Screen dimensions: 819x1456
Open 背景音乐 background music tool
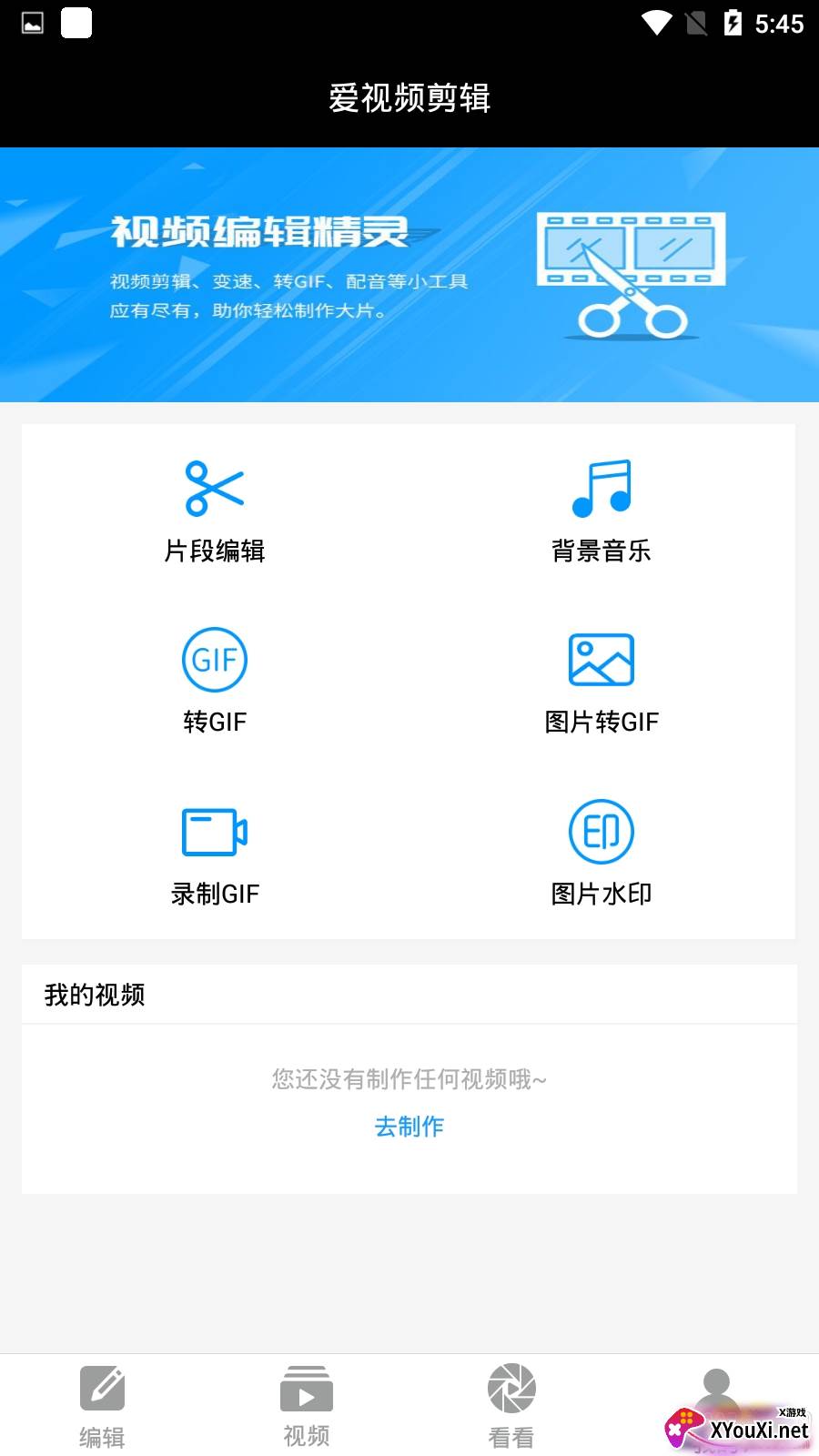[x=601, y=510]
